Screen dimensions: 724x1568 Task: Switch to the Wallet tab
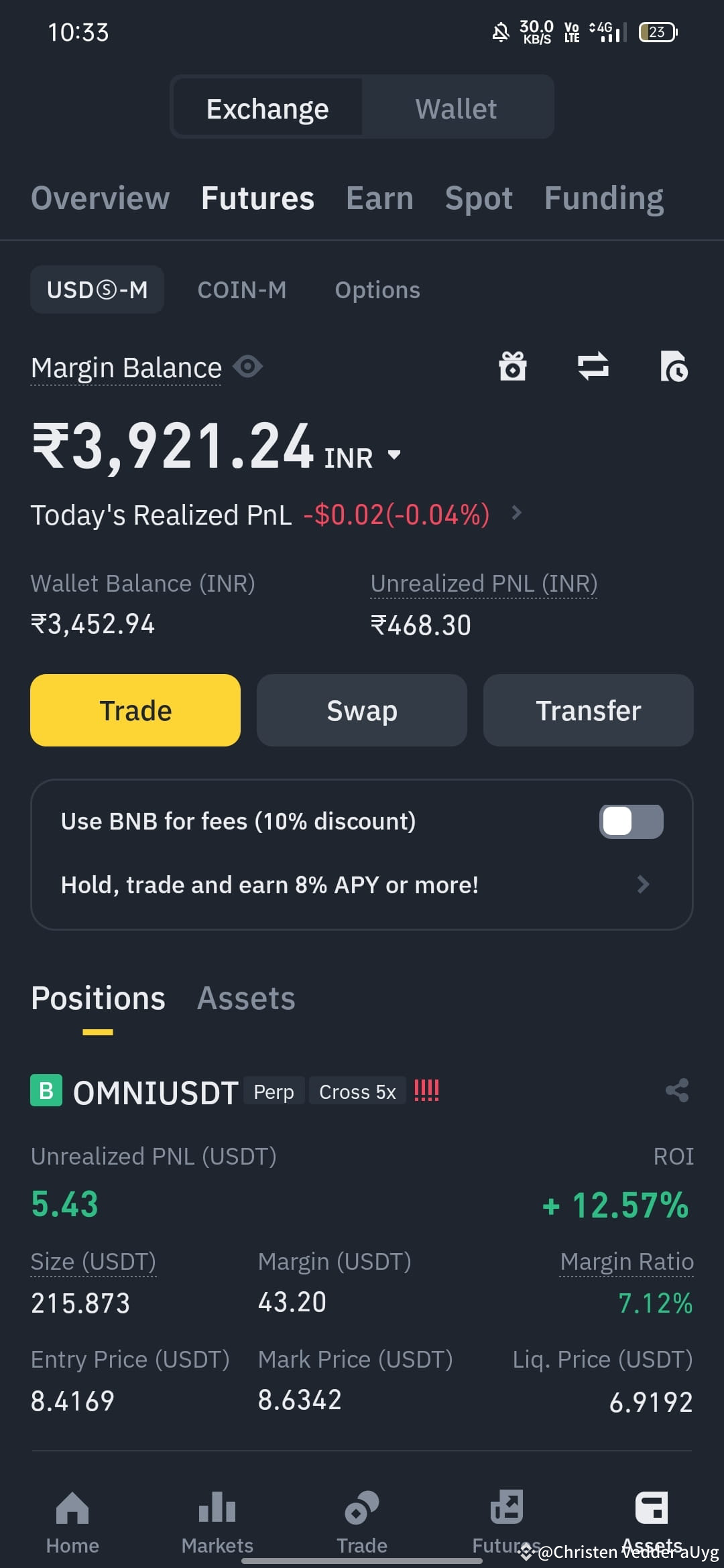[457, 107]
